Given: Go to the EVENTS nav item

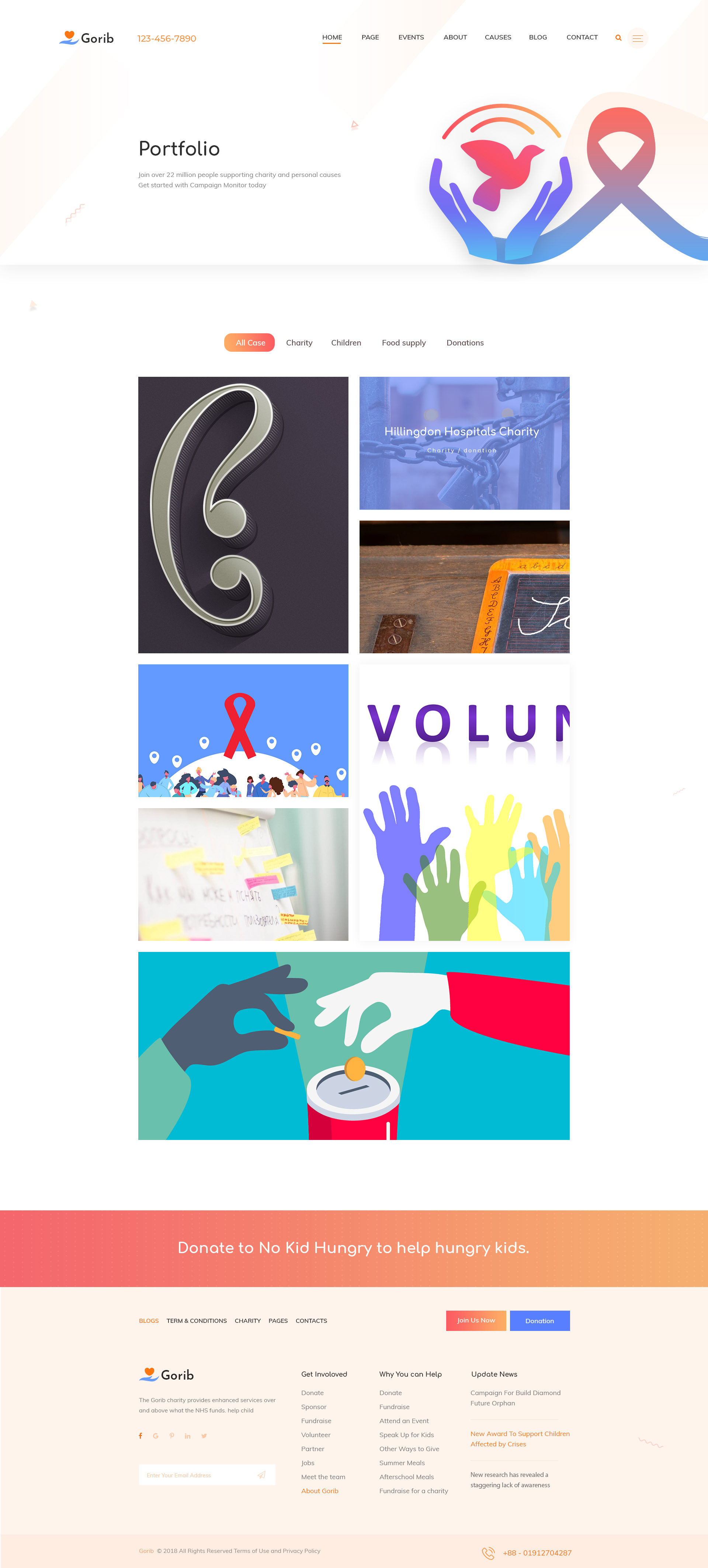Looking at the screenshot, I should pos(411,37).
